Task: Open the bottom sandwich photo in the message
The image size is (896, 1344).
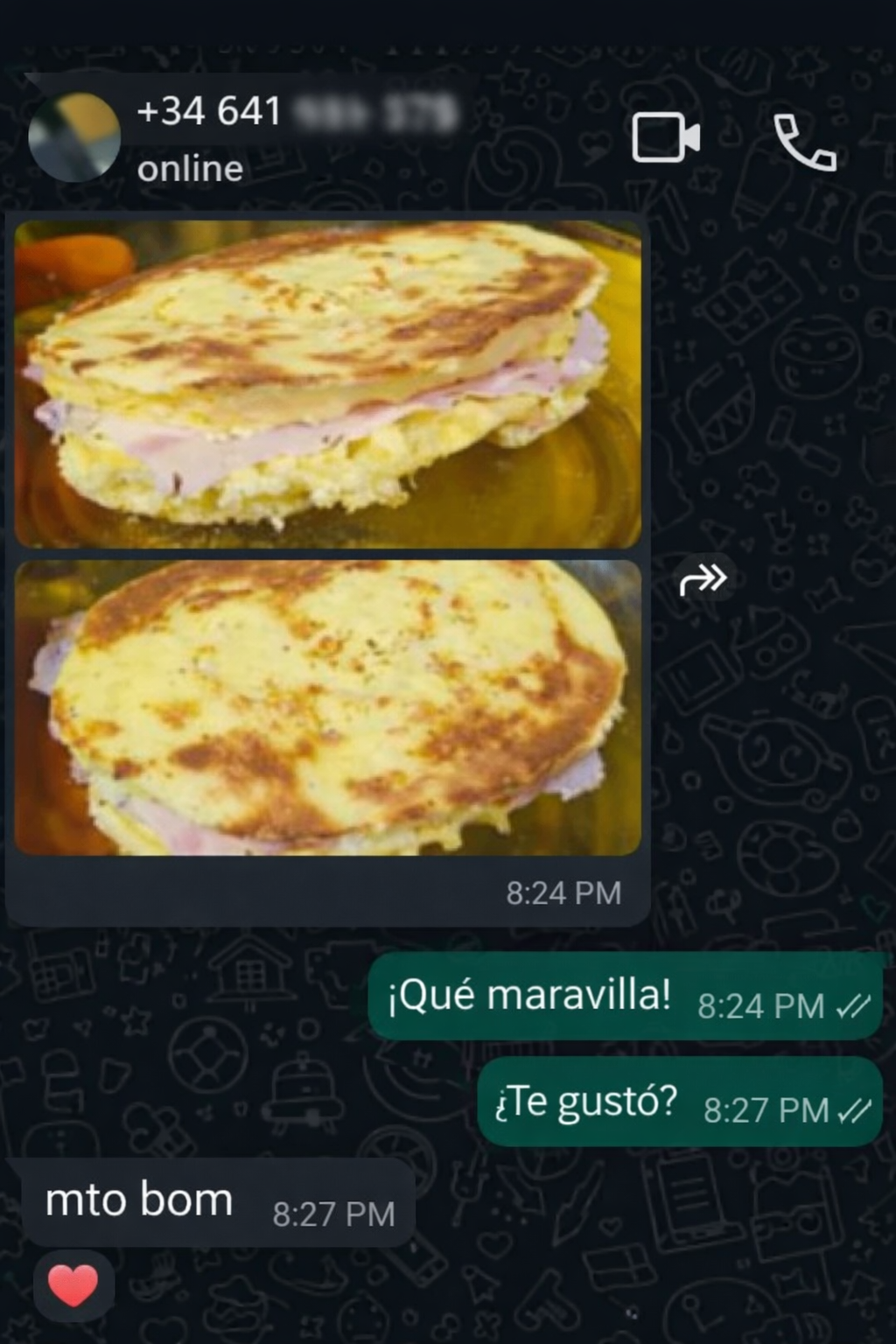Action: (x=328, y=707)
